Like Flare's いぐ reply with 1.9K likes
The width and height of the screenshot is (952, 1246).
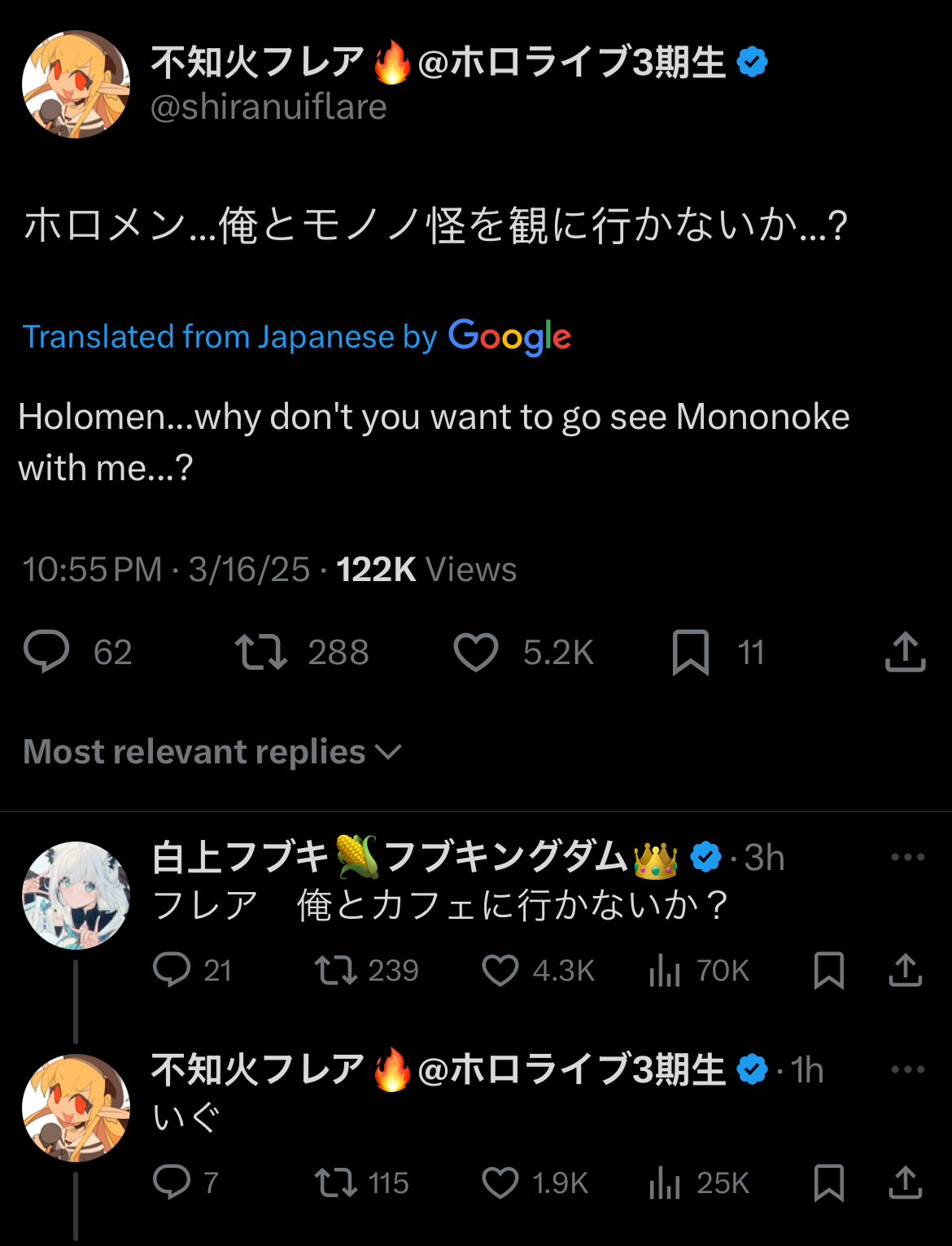[500, 1183]
